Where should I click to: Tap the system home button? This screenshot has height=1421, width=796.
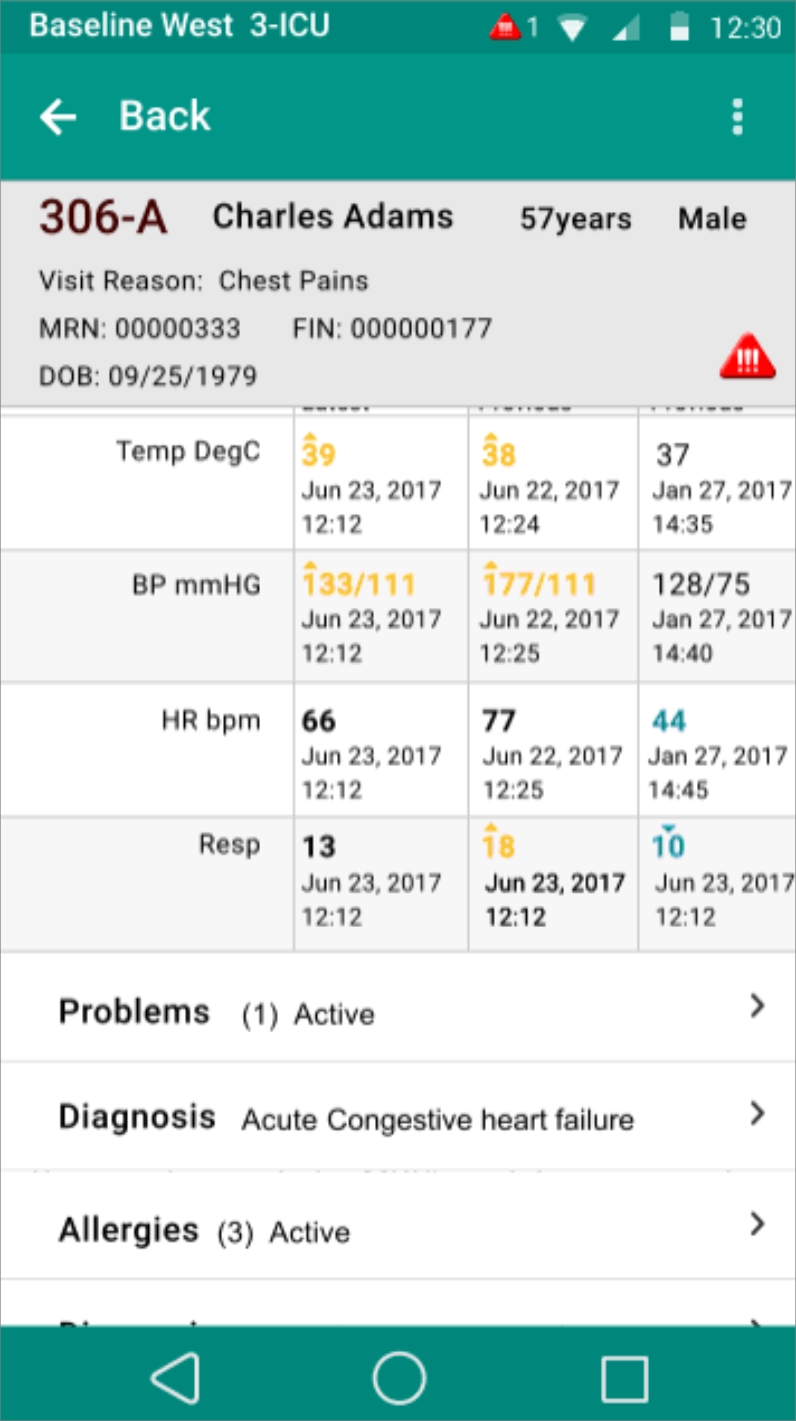tap(399, 1379)
